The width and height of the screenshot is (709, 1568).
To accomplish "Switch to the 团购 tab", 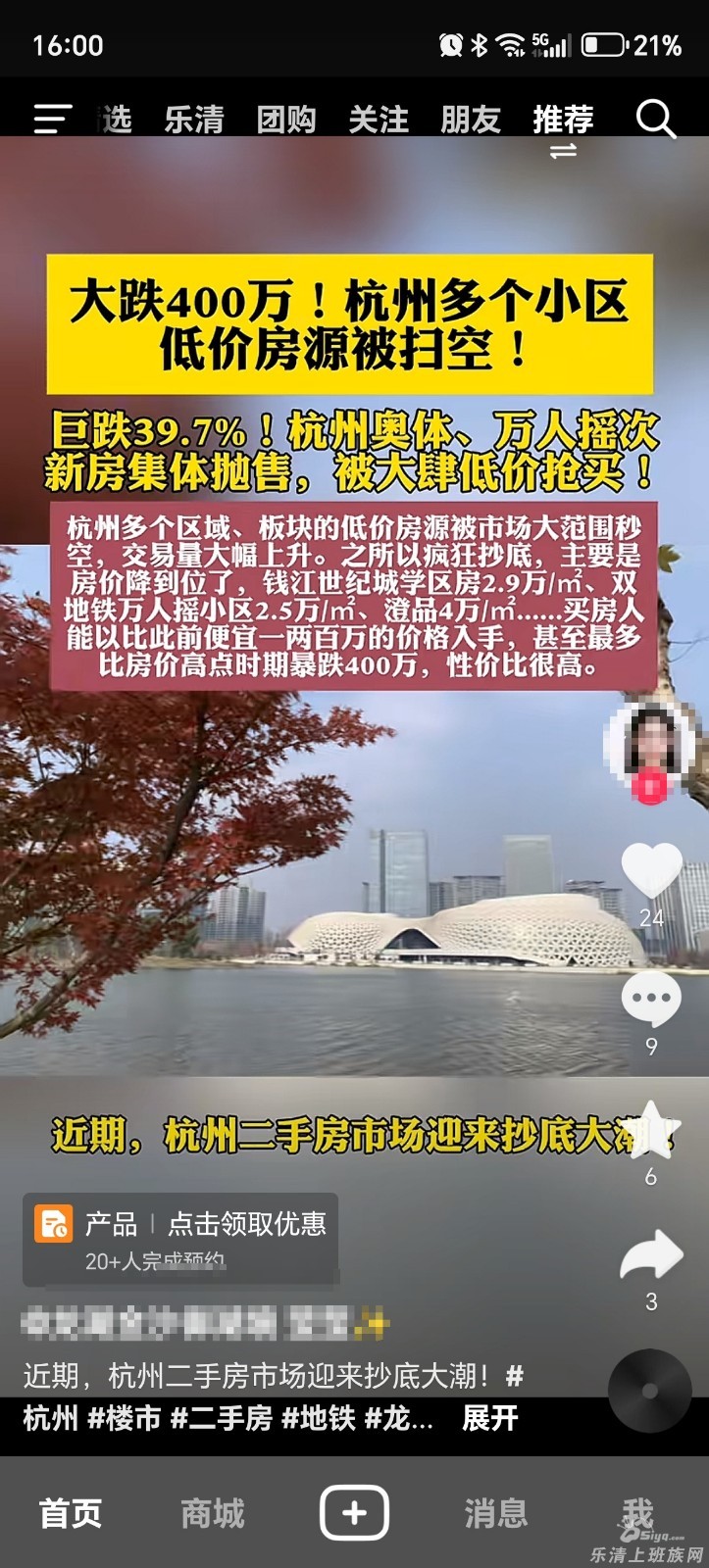I will (285, 120).
